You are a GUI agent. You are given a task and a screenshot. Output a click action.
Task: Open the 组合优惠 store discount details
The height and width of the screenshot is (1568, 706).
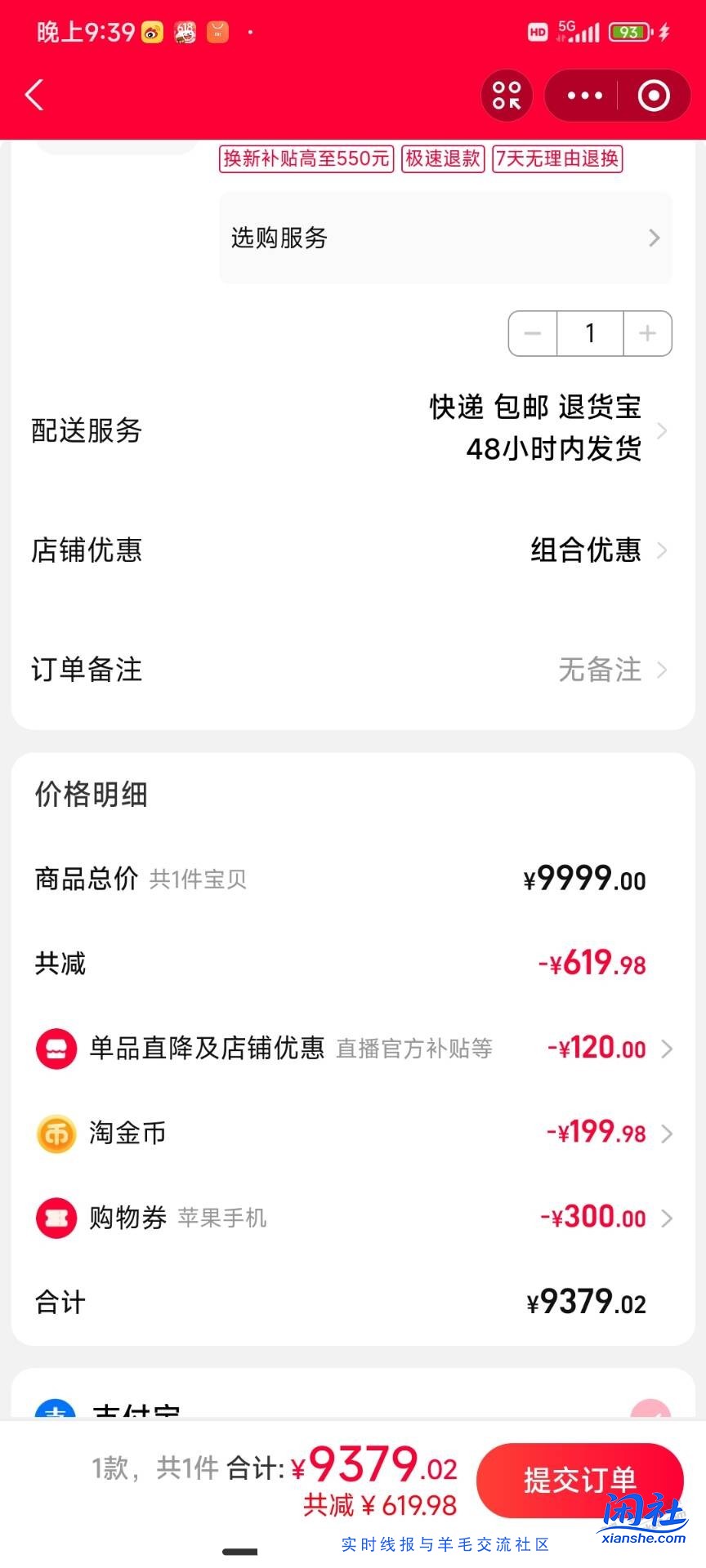pyautogui.click(x=587, y=550)
